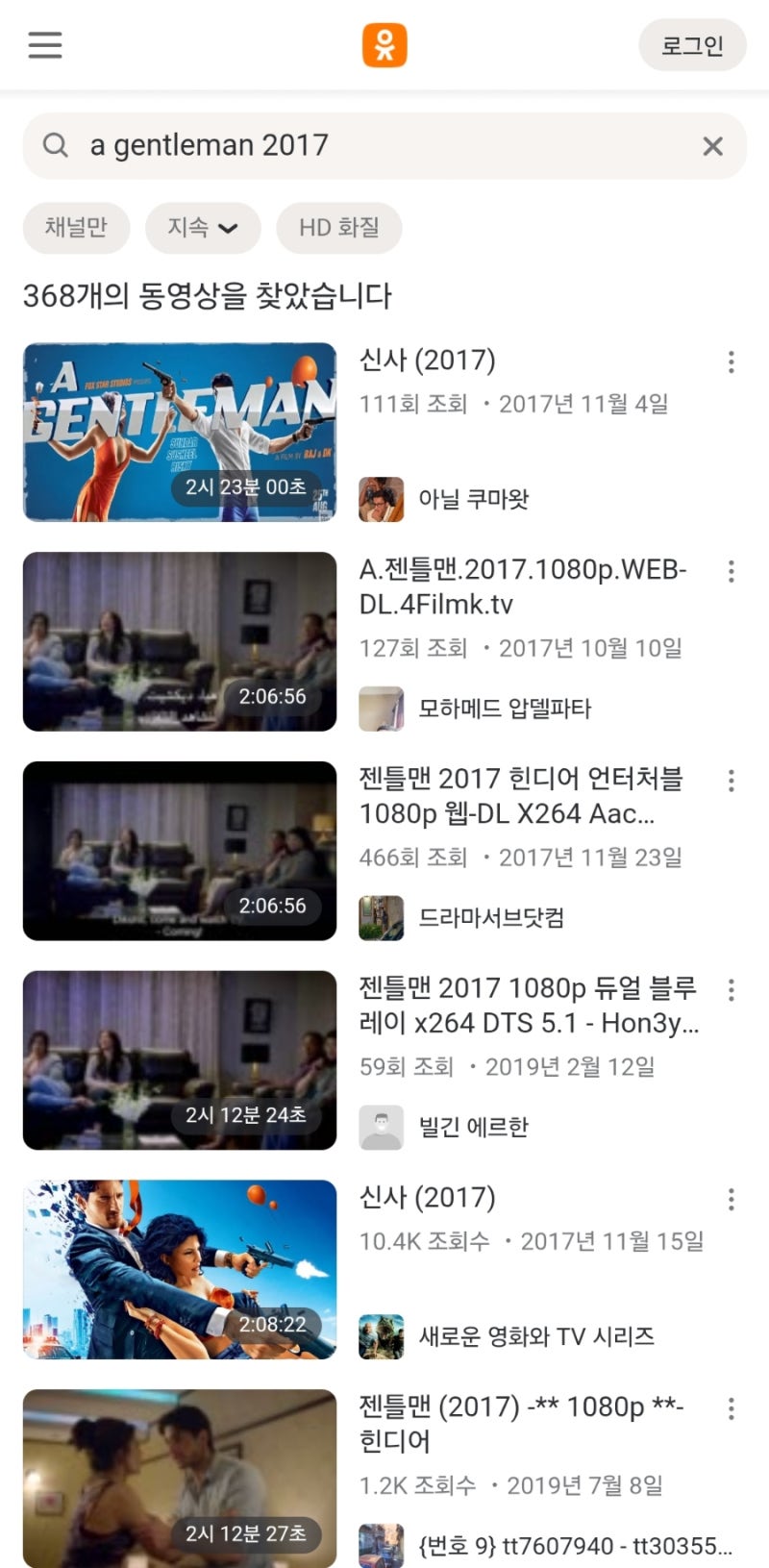Enable the 지속 duration filter
Viewport: 769px width, 1568px height.
coord(202,228)
